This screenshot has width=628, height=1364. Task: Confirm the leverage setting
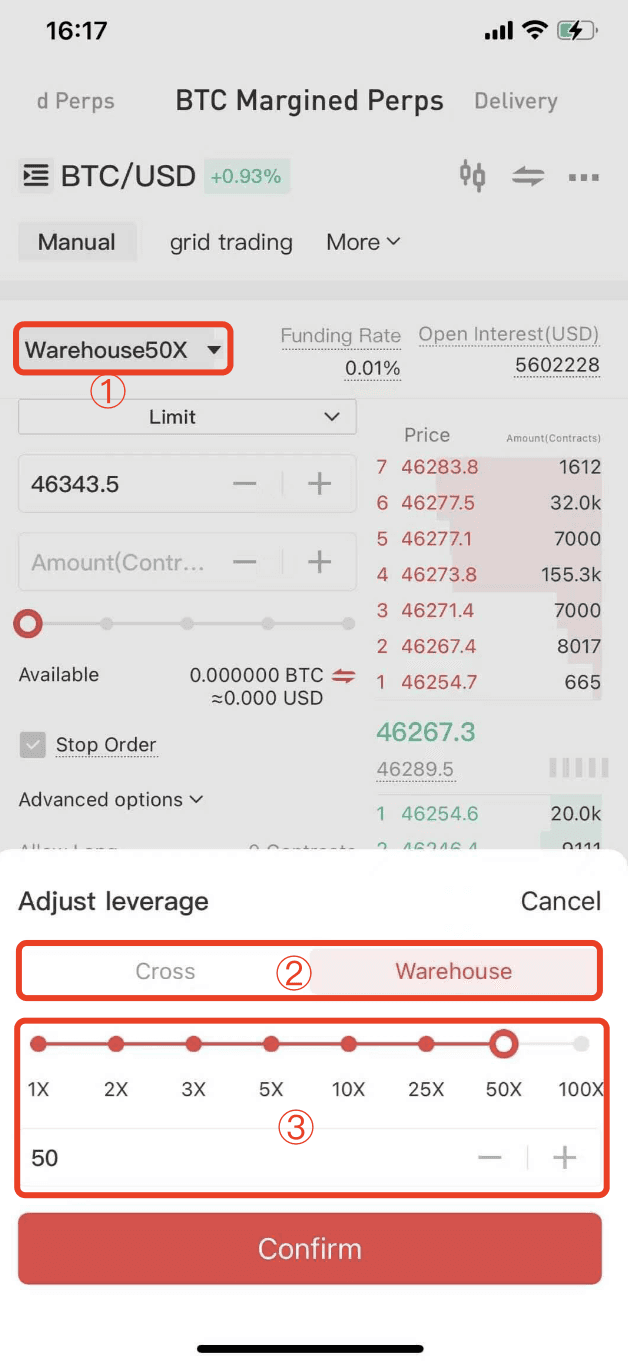(310, 1249)
